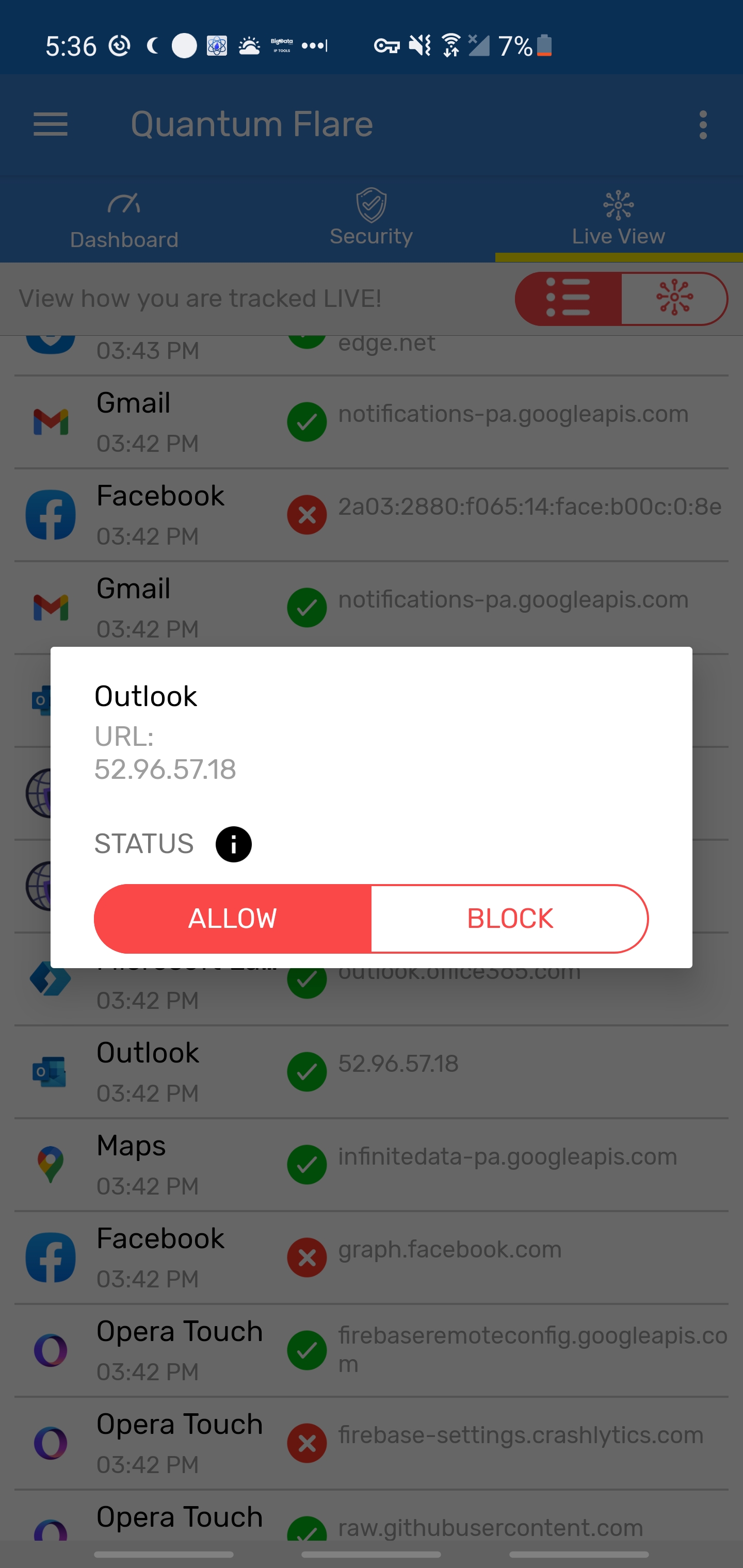
Task: Switch to the list view mode
Action: tap(568, 298)
